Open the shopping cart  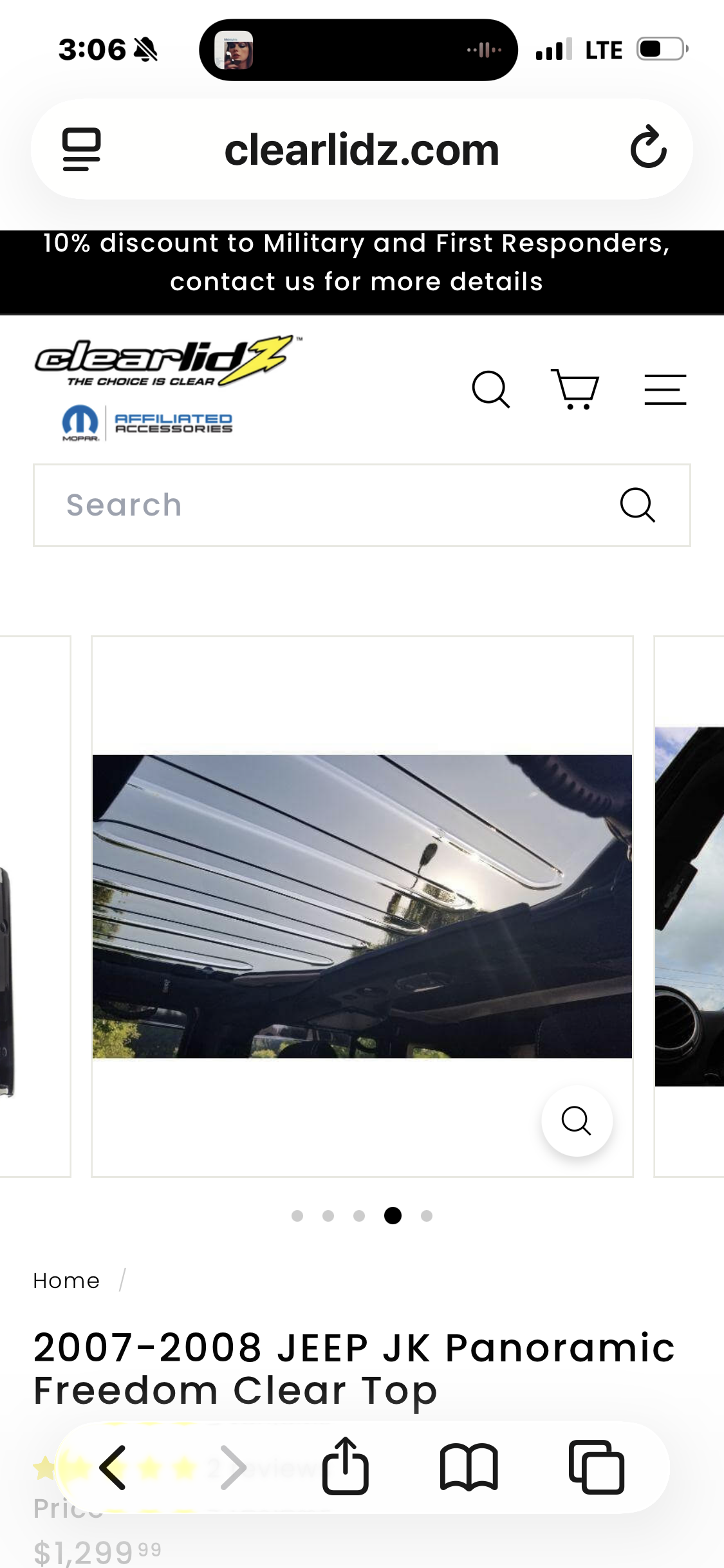coord(575,389)
